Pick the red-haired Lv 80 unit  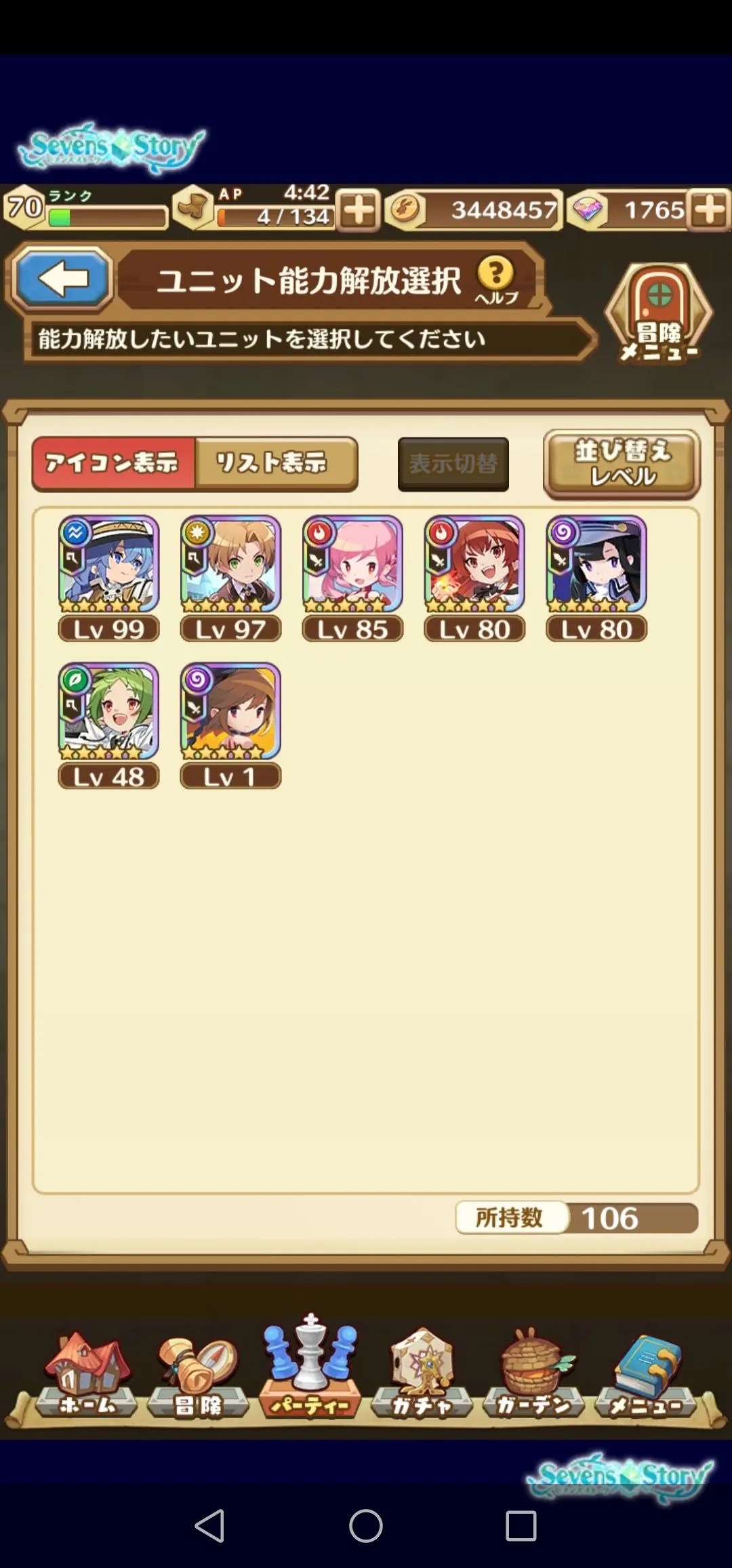click(x=474, y=565)
